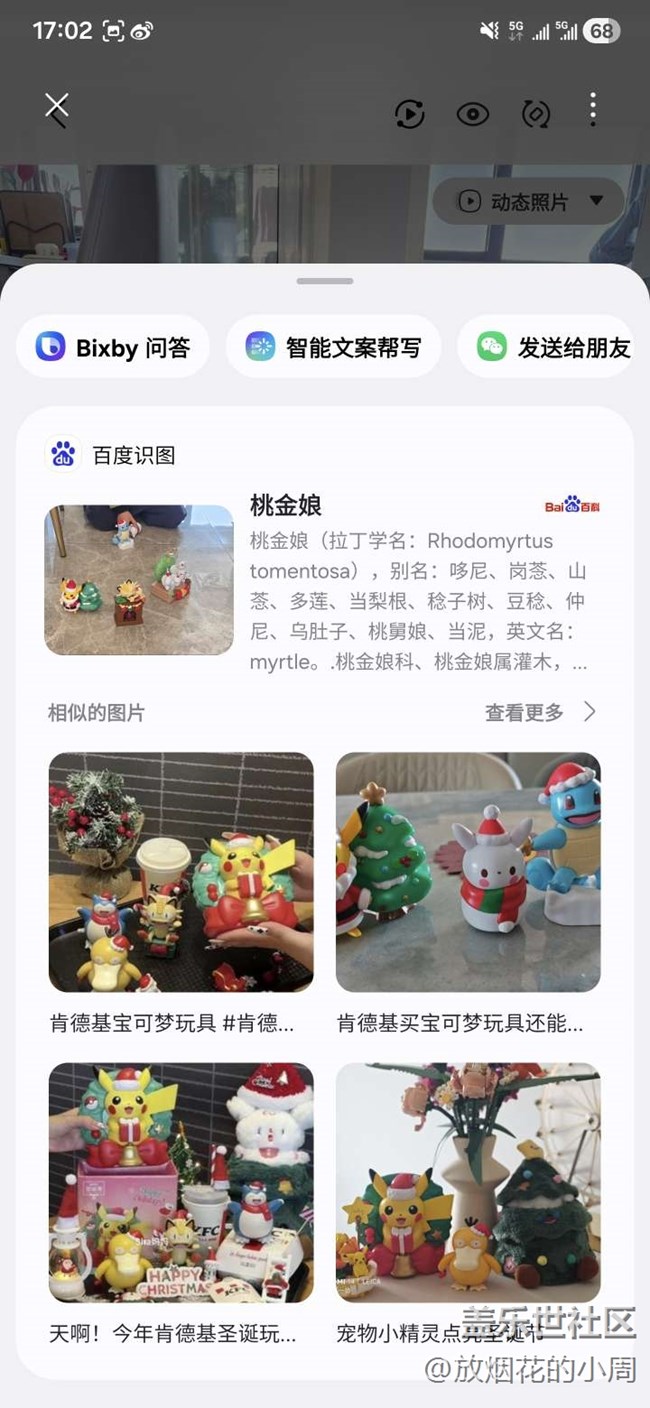The width and height of the screenshot is (650, 1408).
Task: Open the 天啊！今年肯德基圣诞玩 image
Action: tap(181, 1183)
